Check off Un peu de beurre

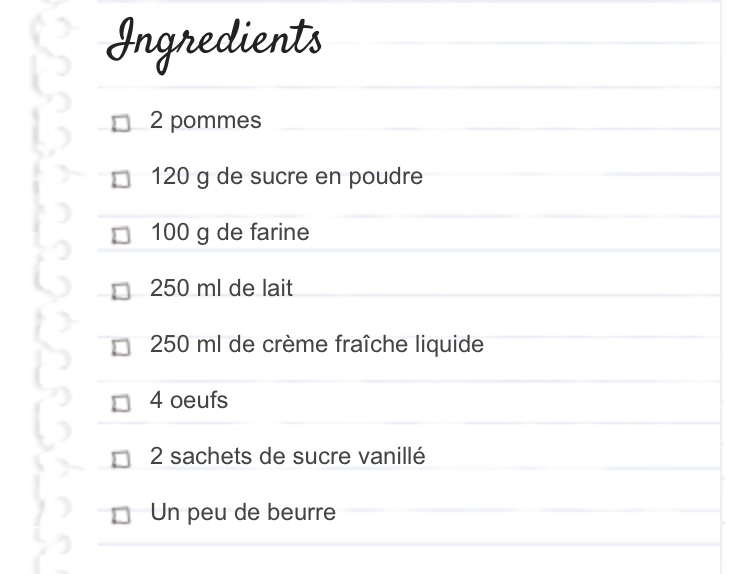click(x=121, y=517)
